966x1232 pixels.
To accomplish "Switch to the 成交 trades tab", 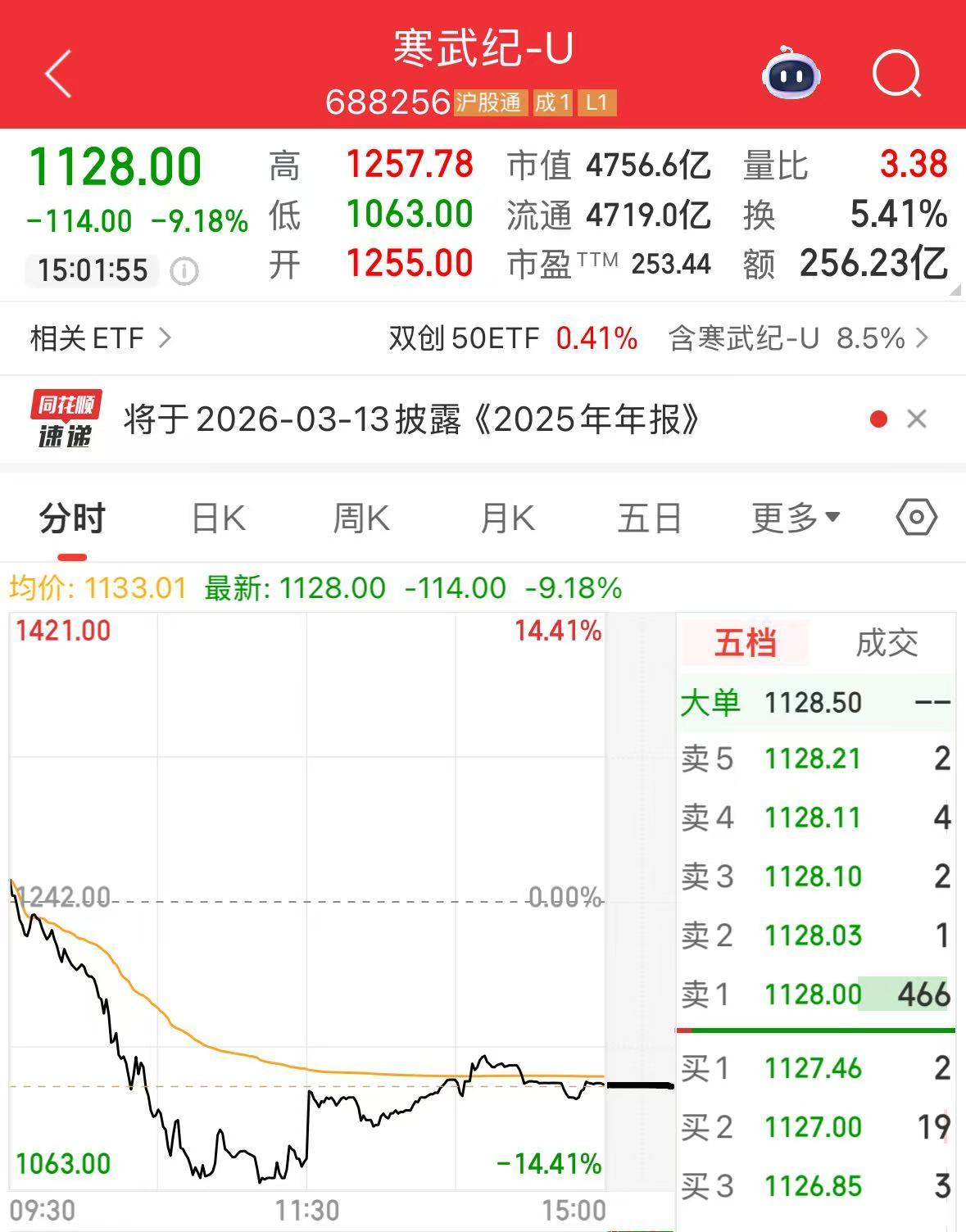I will pyautogui.click(x=887, y=643).
